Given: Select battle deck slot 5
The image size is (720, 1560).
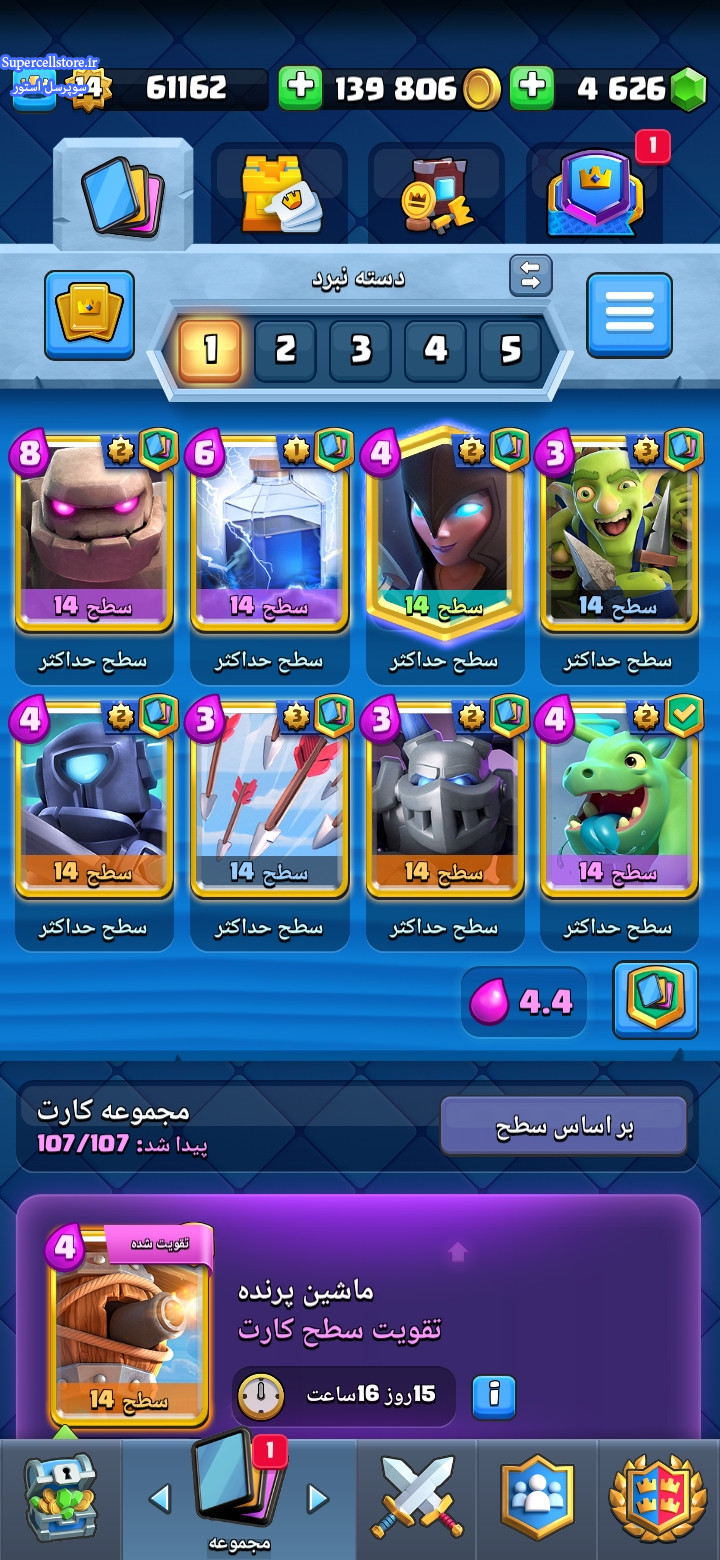Looking at the screenshot, I should point(510,350).
